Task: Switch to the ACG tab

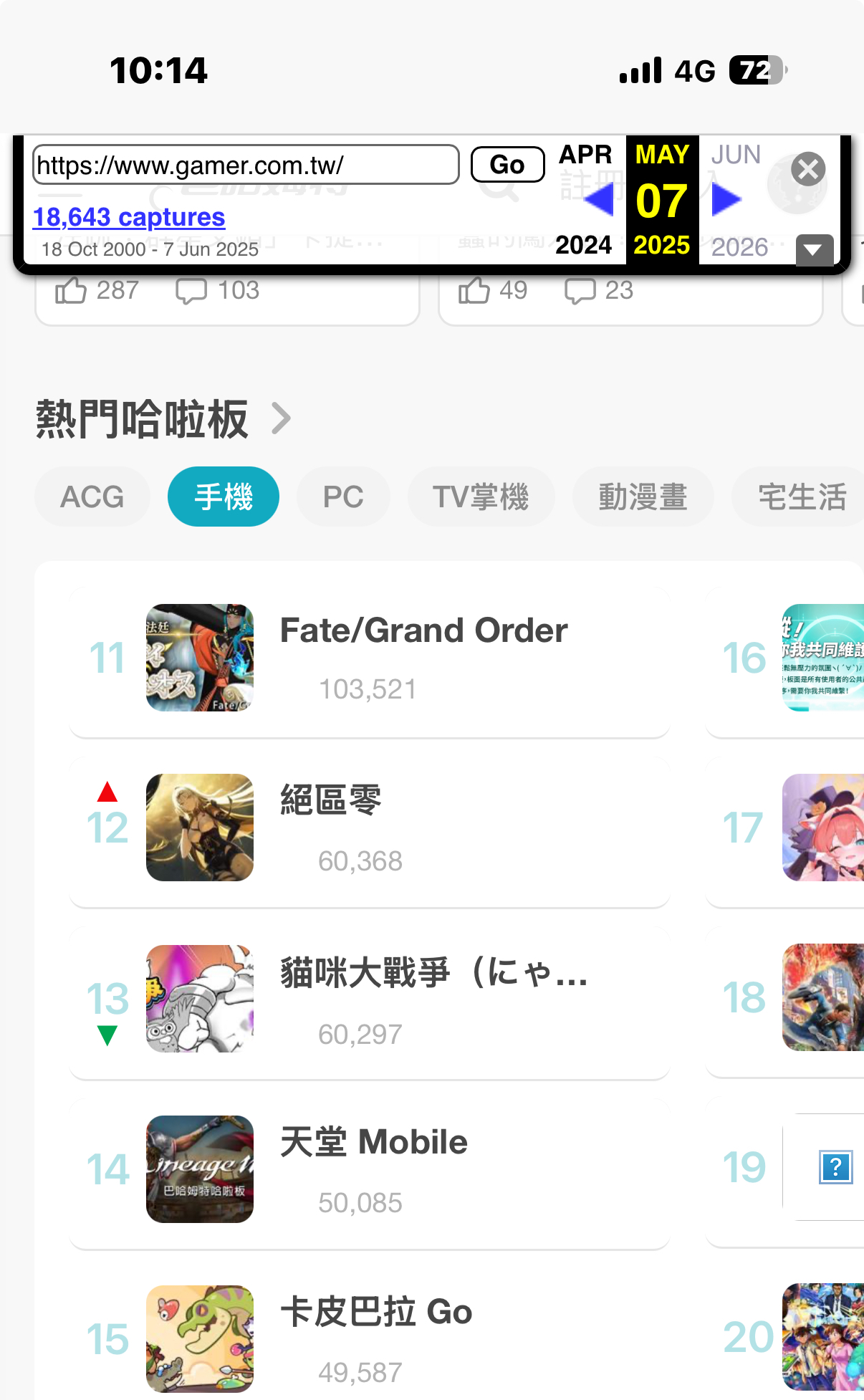Action: pos(92,497)
